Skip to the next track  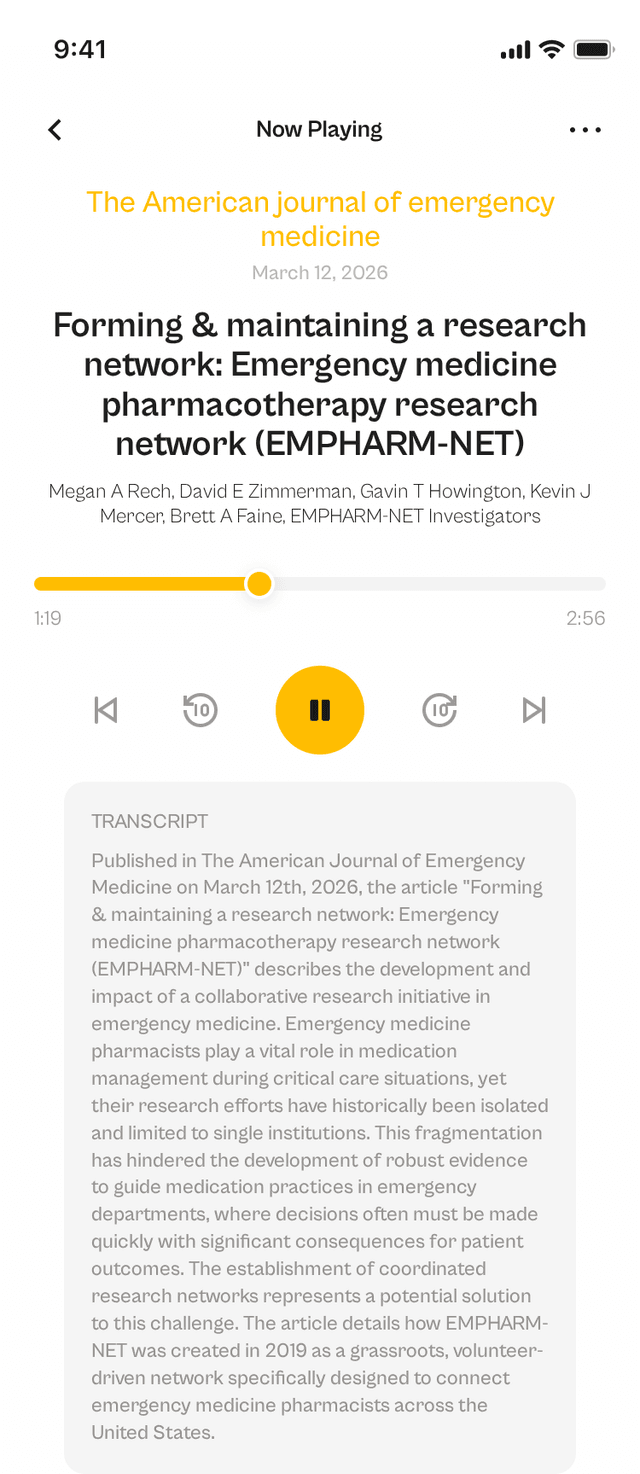535,710
